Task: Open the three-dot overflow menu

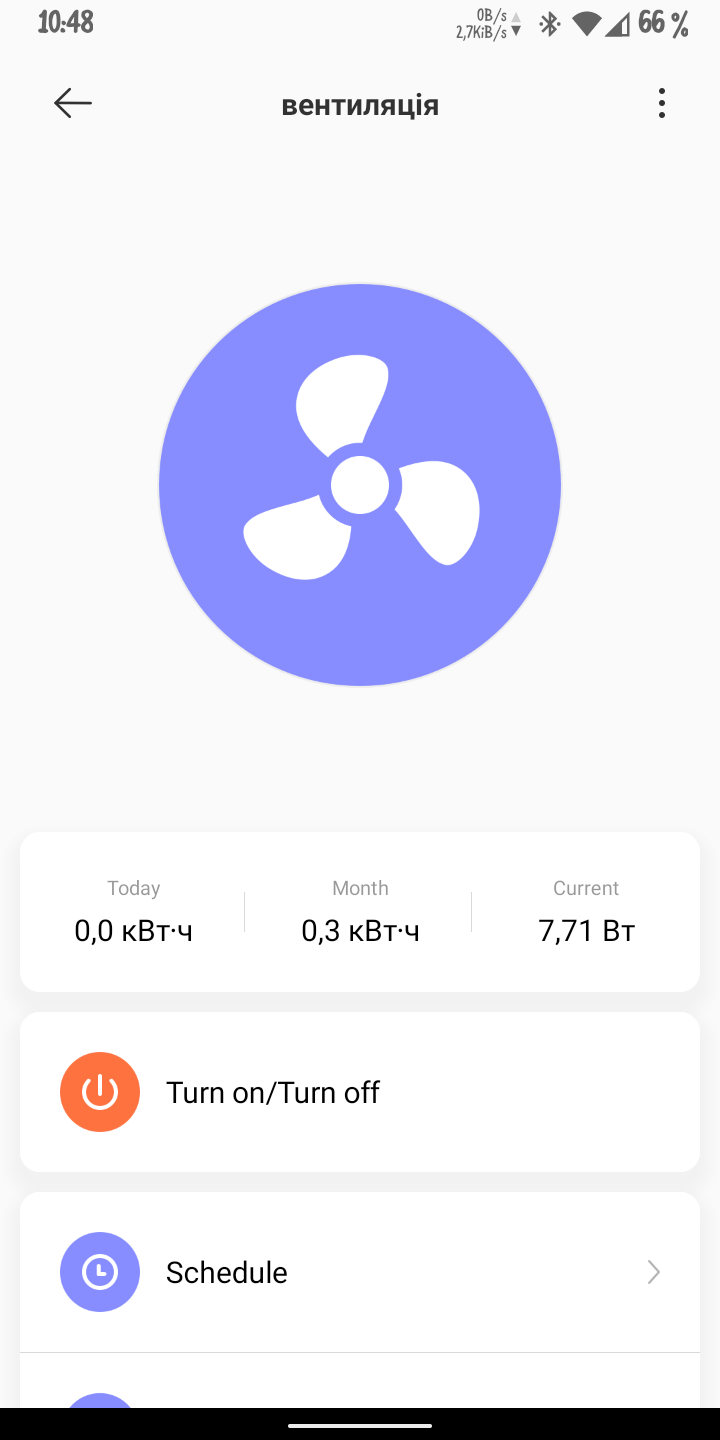Action: (x=661, y=103)
